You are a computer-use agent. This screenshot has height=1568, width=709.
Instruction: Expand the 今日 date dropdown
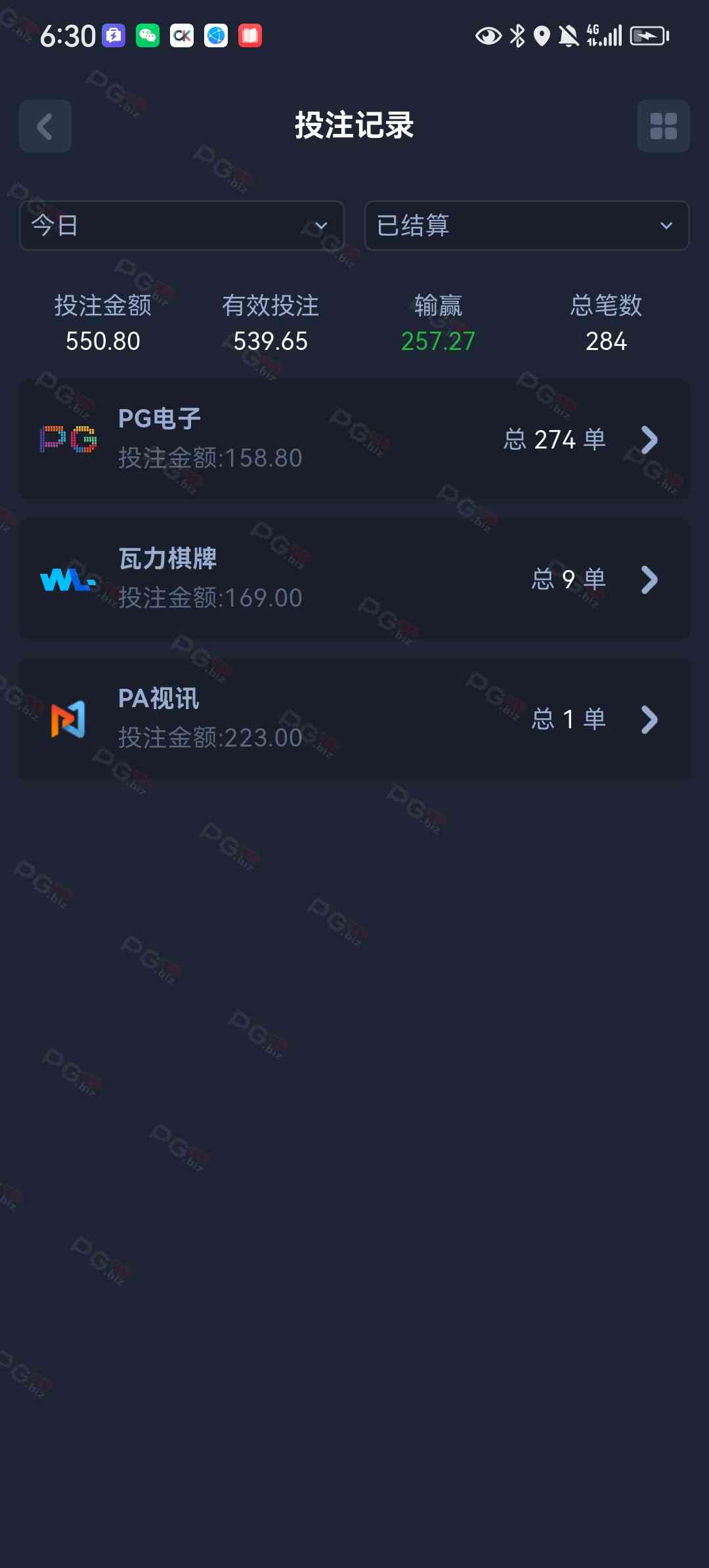point(182,225)
